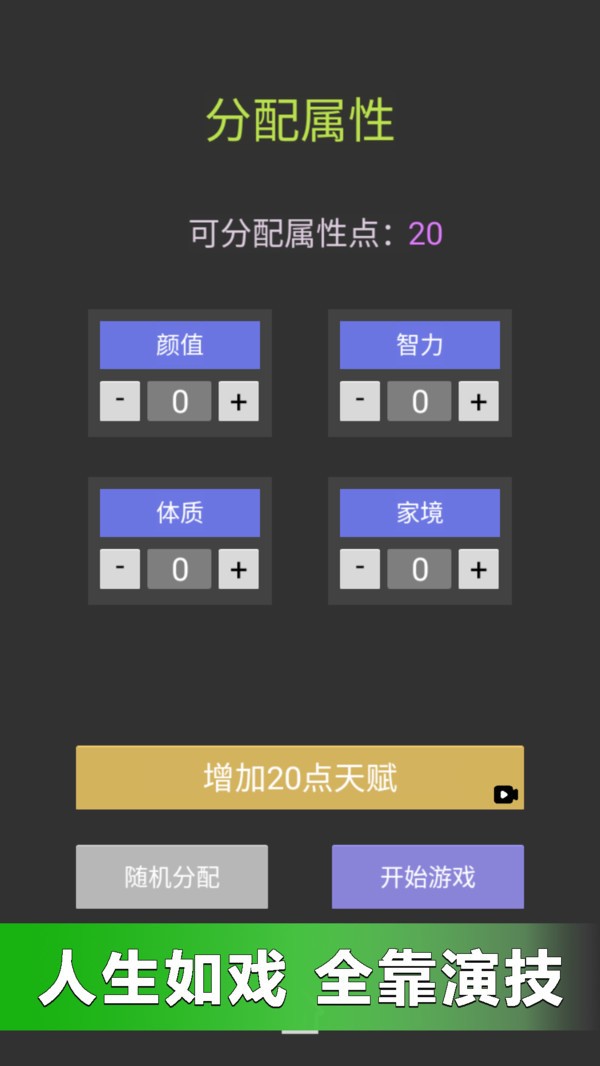Add a point to 智力
The image size is (600, 1066).
pyautogui.click(x=479, y=402)
